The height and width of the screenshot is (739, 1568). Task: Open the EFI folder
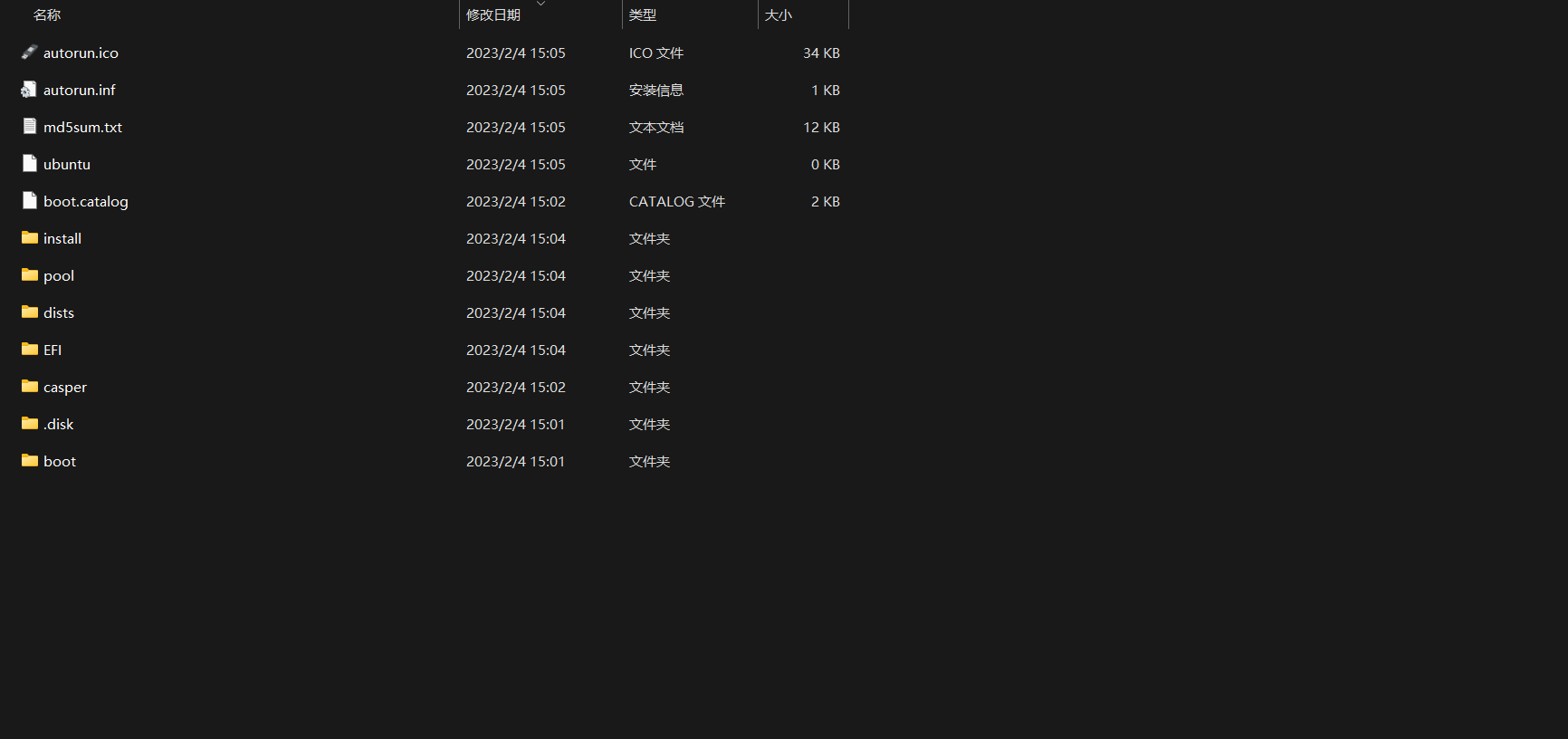click(x=53, y=350)
